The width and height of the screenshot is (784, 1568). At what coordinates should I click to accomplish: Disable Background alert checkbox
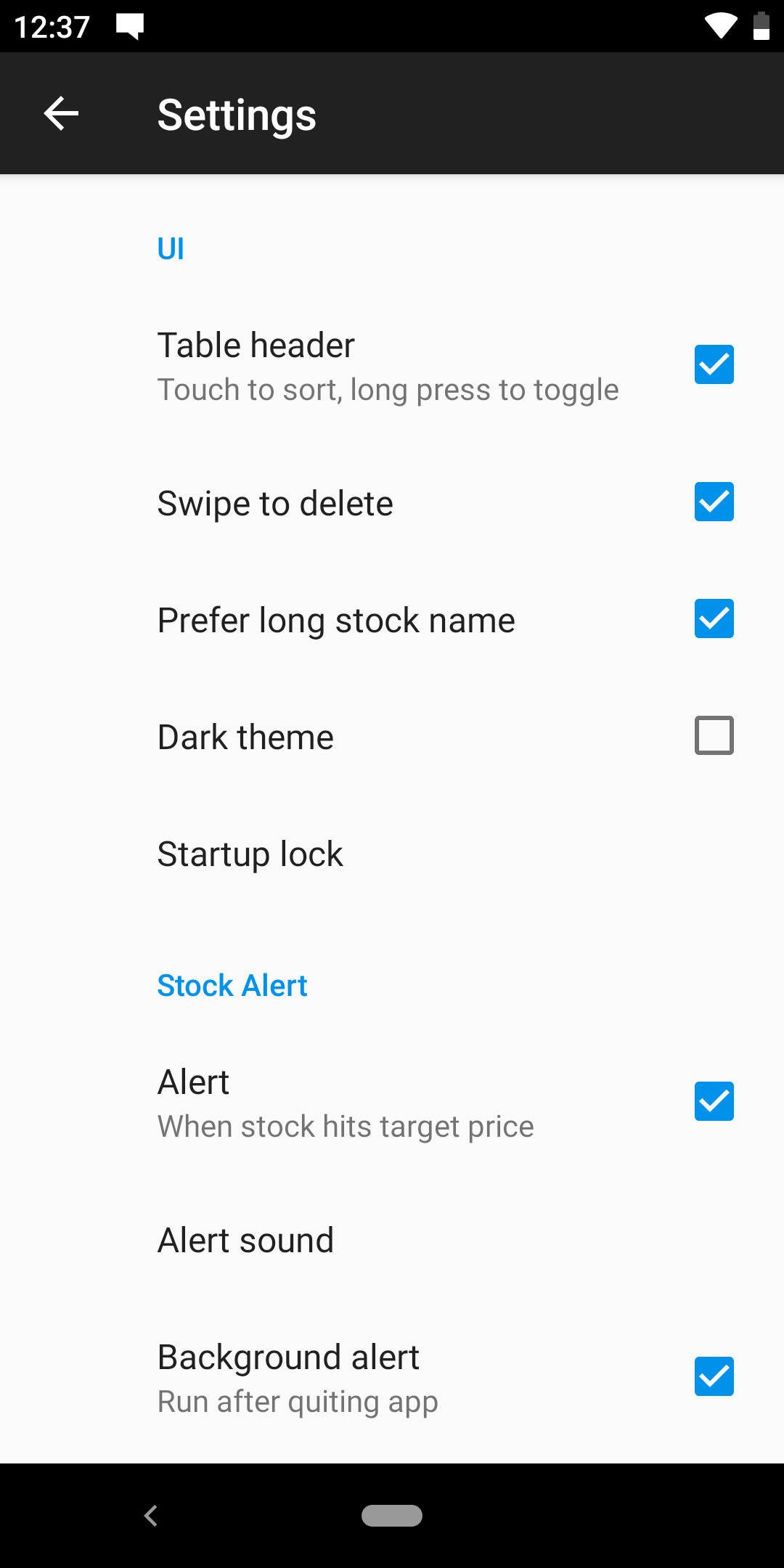(714, 1376)
